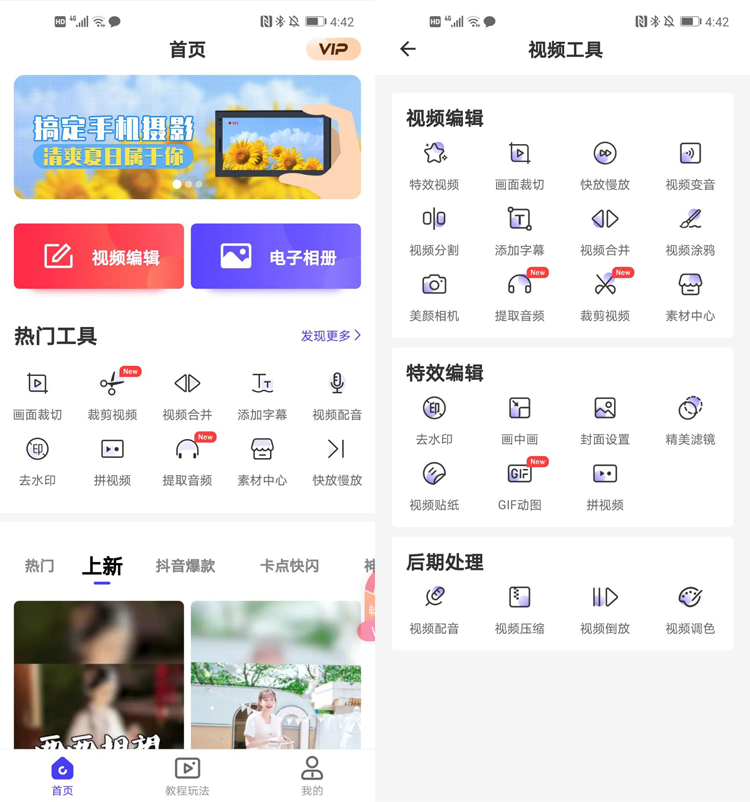The height and width of the screenshot is (802, 750).
Task: Switch to the 热门 tab
Action: [x=40, y=566]
